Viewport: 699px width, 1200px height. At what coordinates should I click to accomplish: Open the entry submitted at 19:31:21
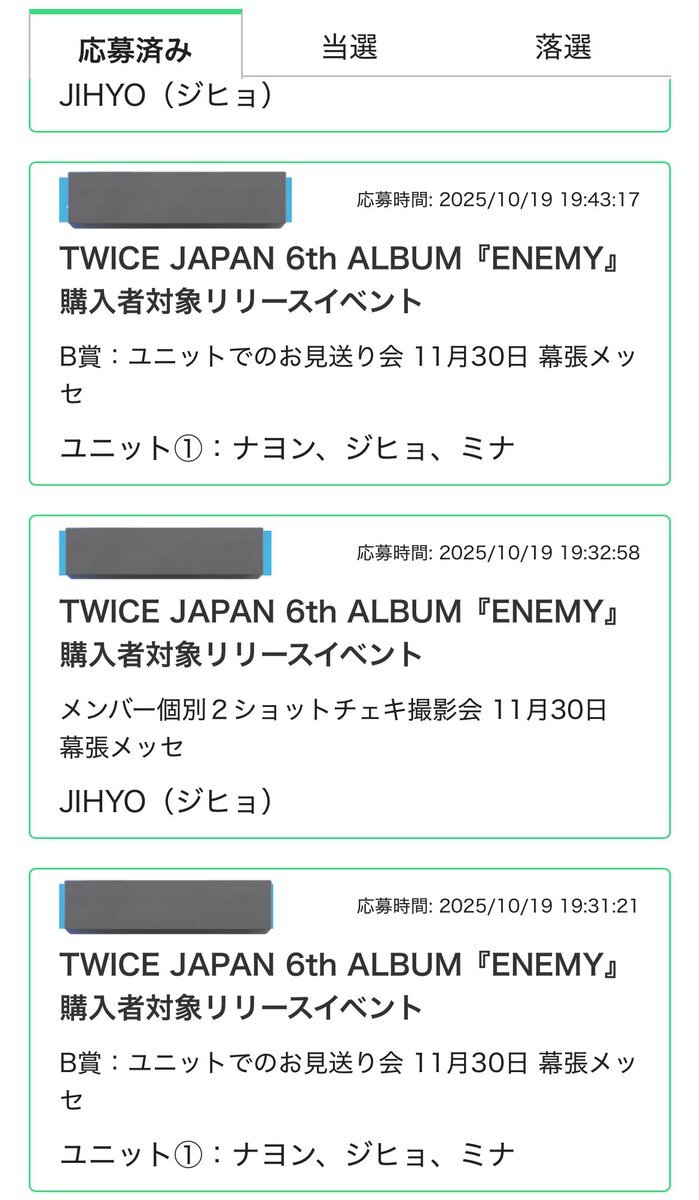click(349, 1029)
